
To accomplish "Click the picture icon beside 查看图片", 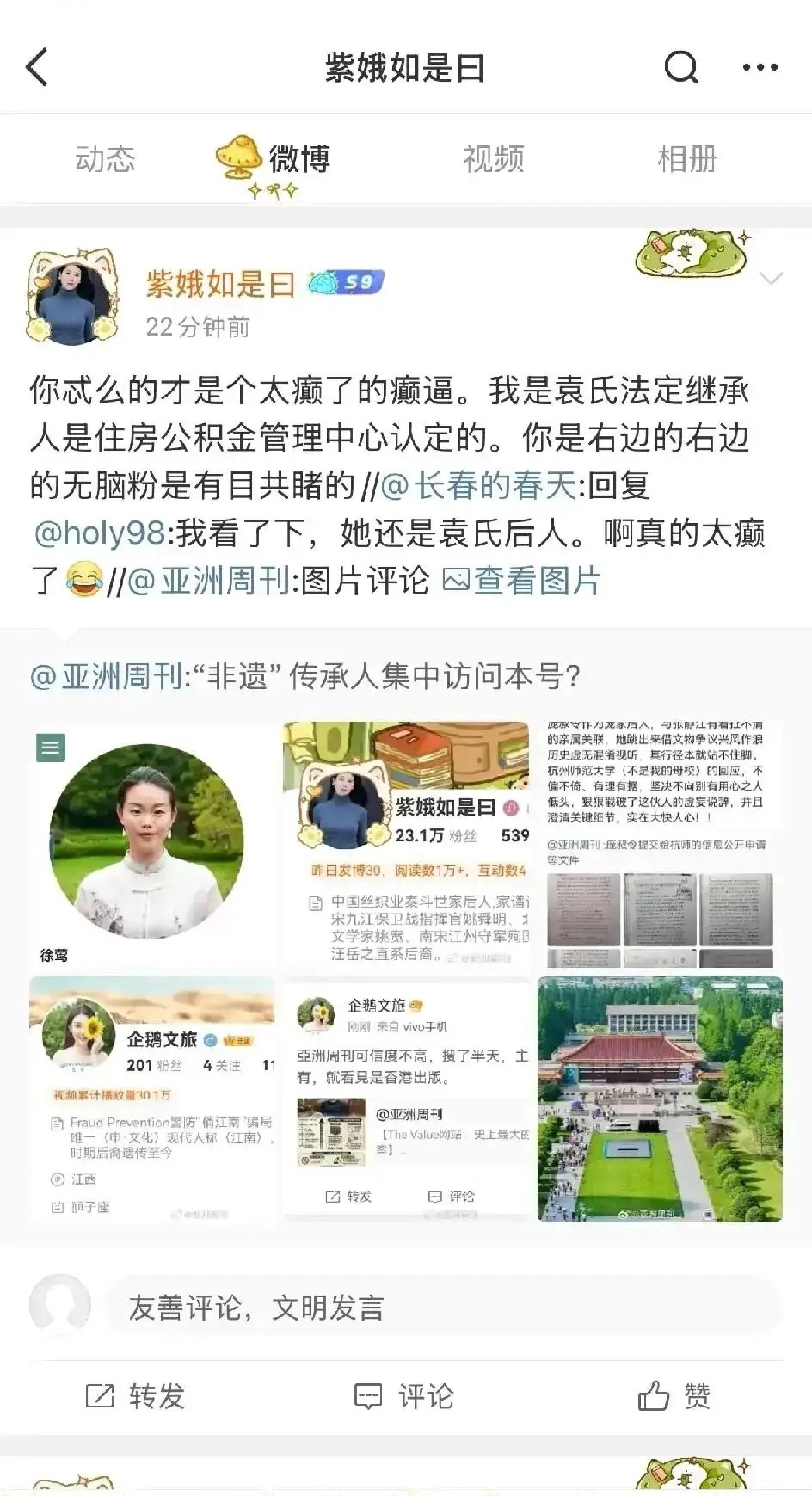I will pos(454,582).
